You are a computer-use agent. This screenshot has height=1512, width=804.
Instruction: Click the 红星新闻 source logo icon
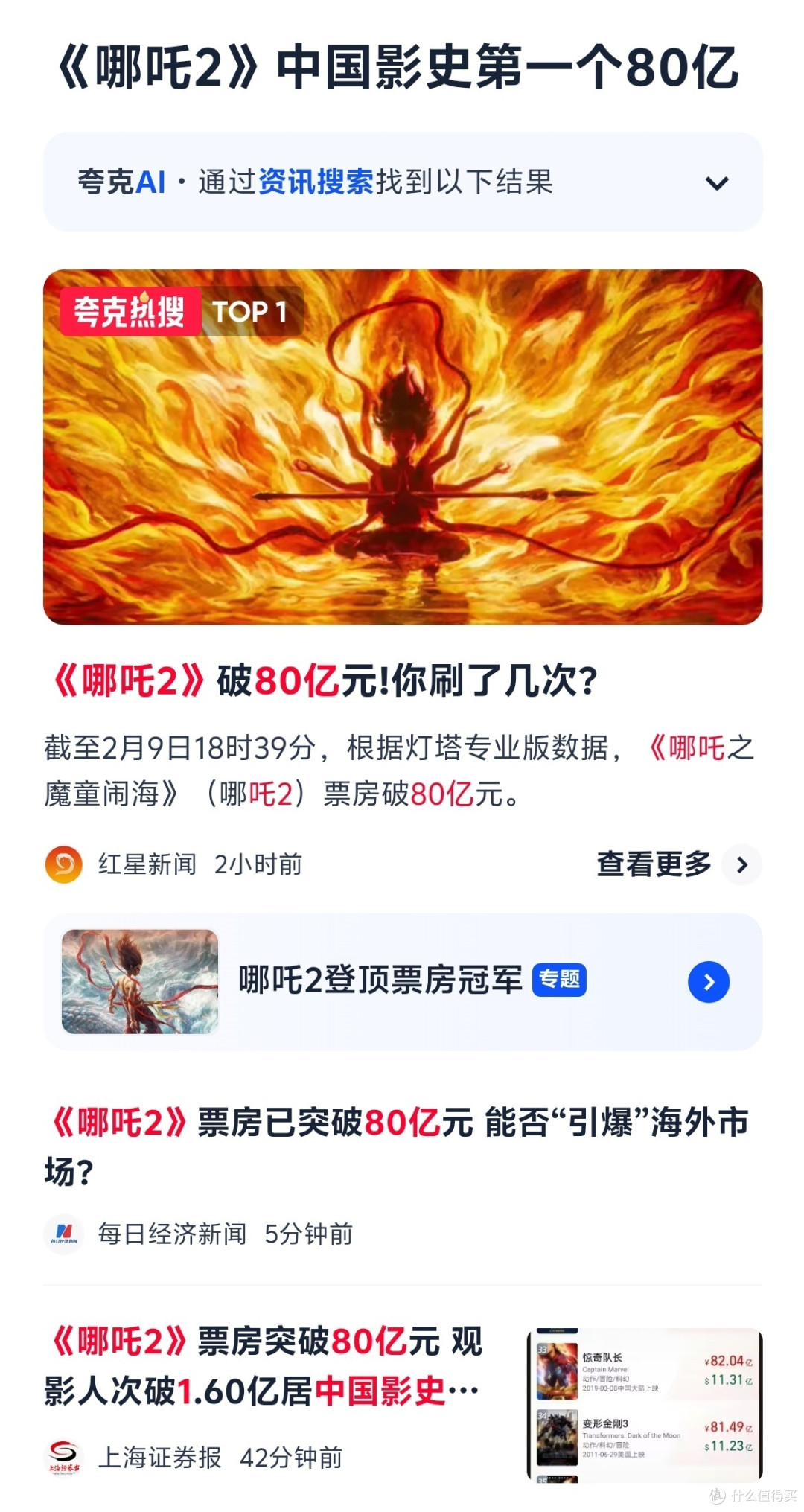(x=64, y=864)
